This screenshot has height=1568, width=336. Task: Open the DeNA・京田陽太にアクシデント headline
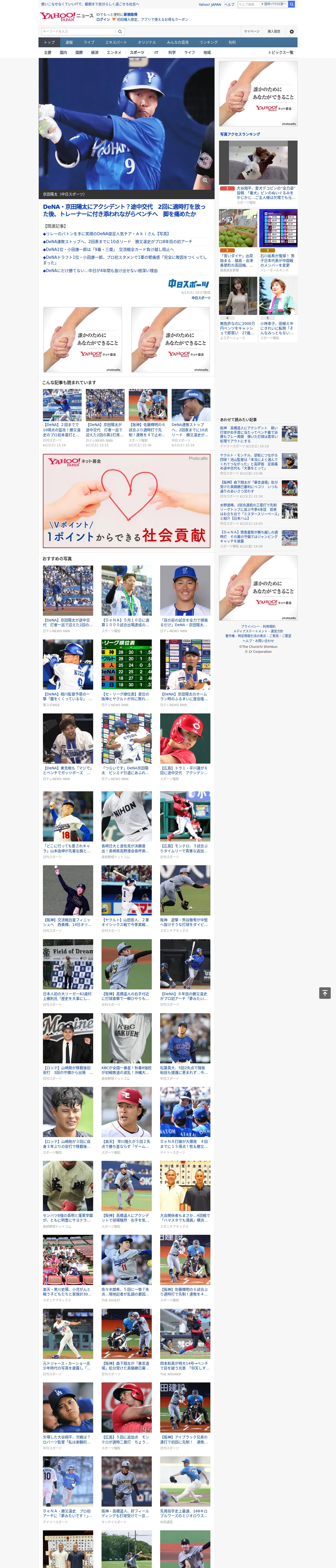click(x=124, y=210)
